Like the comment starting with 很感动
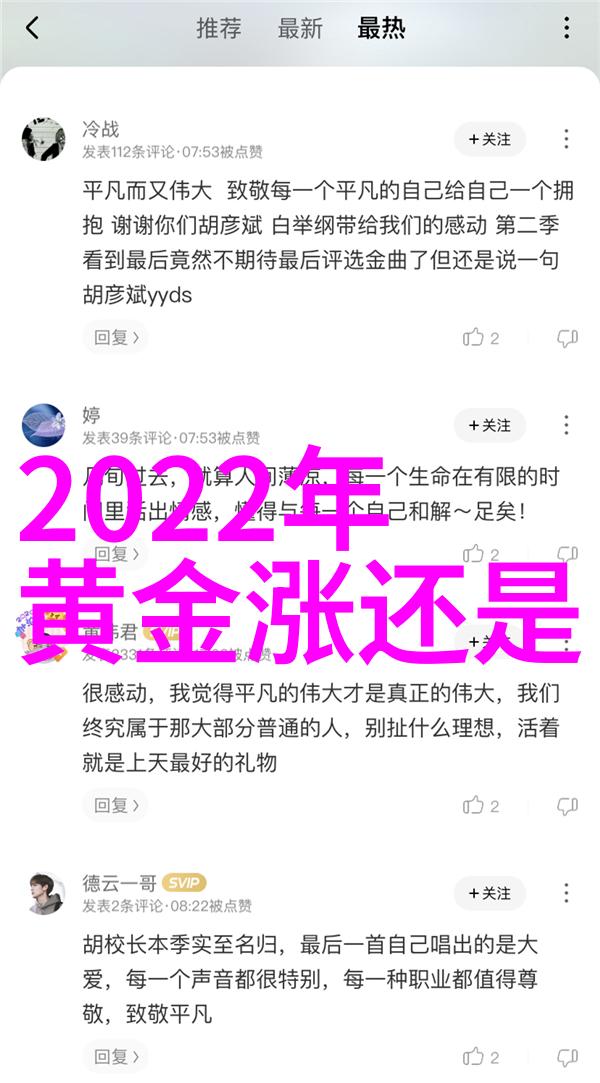This screenshot has height=1083, width=600. (x=480, y=805)
